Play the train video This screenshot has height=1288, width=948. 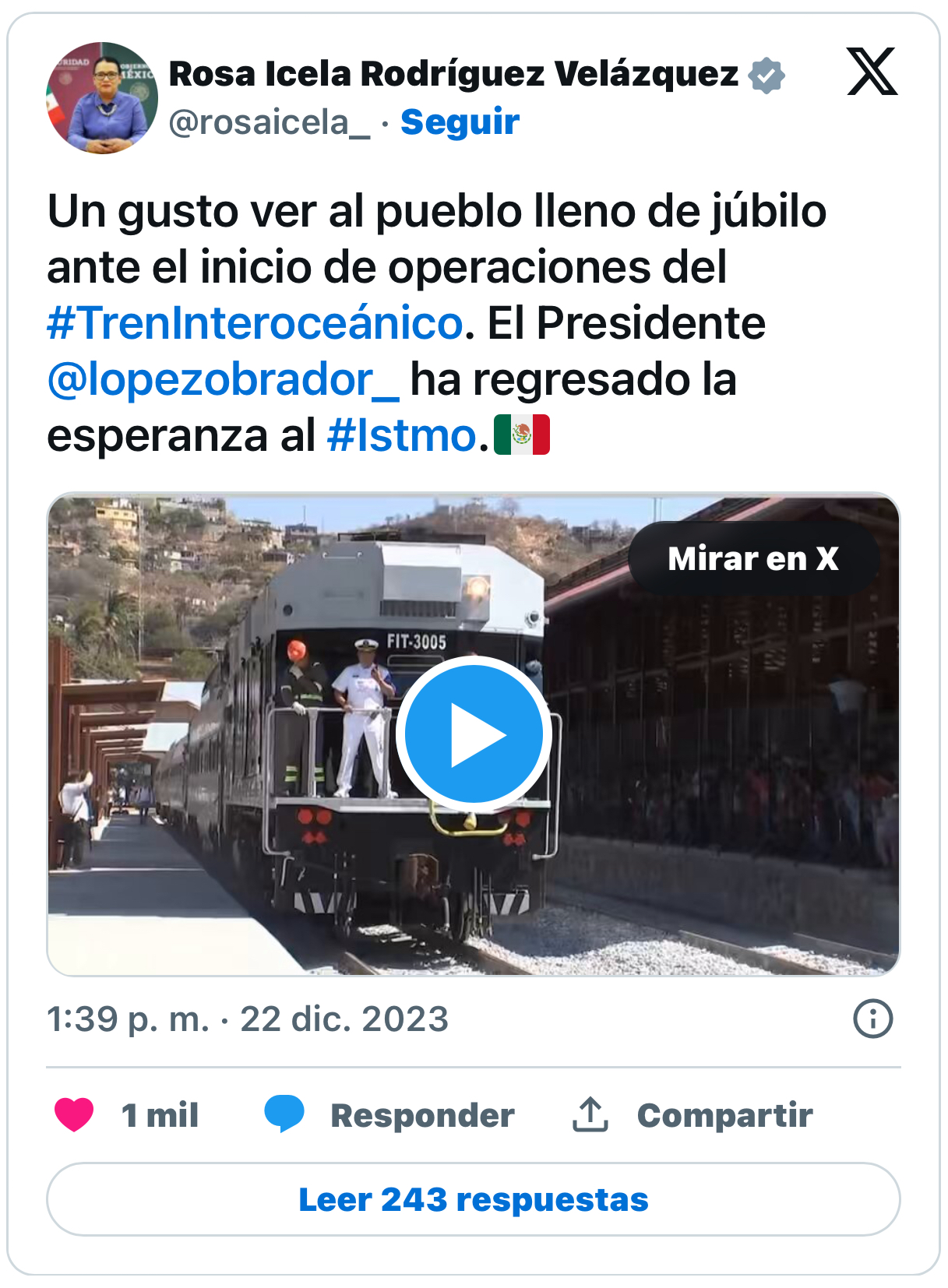[474, 734]
